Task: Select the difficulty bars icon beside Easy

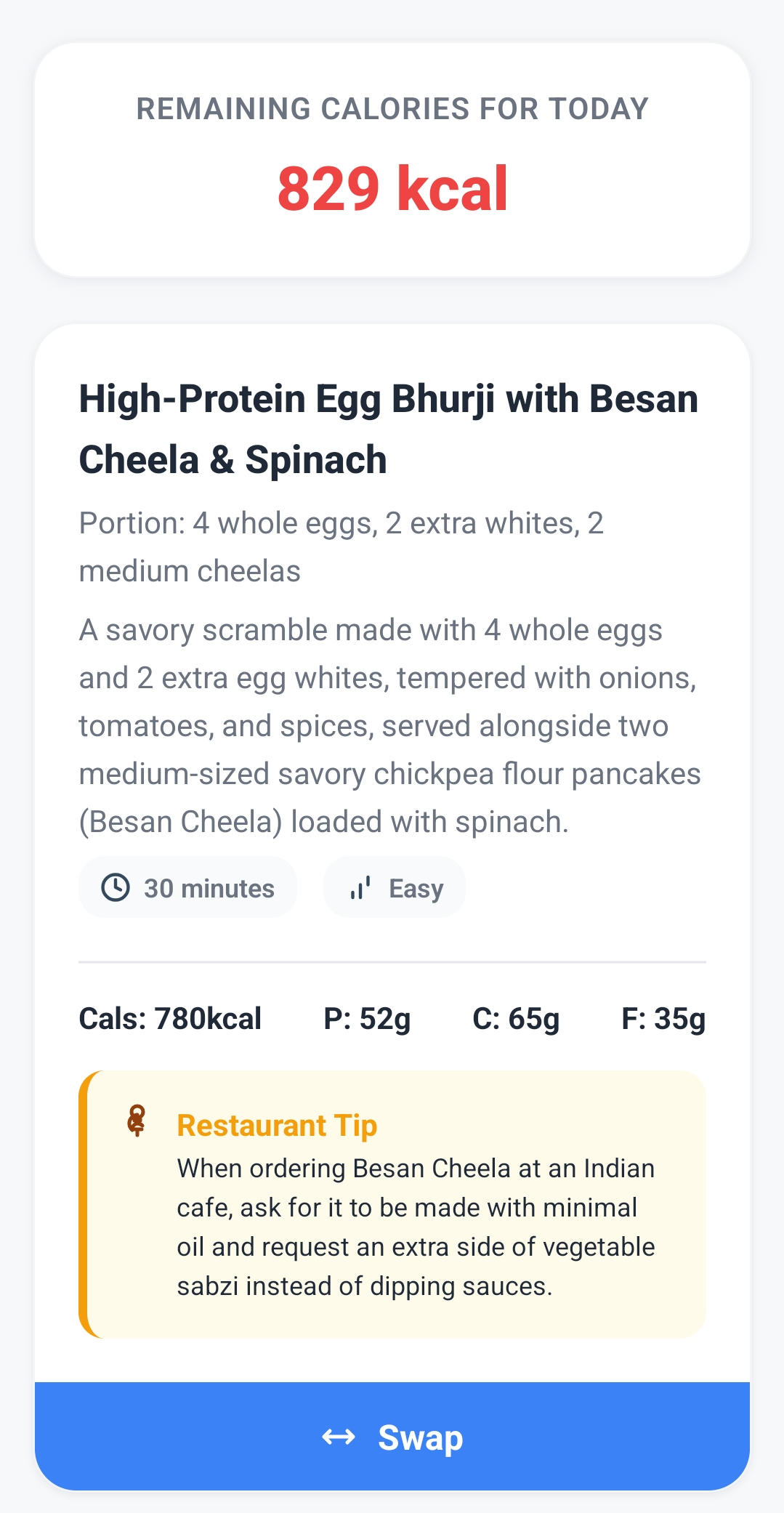Action: (359, 887)
